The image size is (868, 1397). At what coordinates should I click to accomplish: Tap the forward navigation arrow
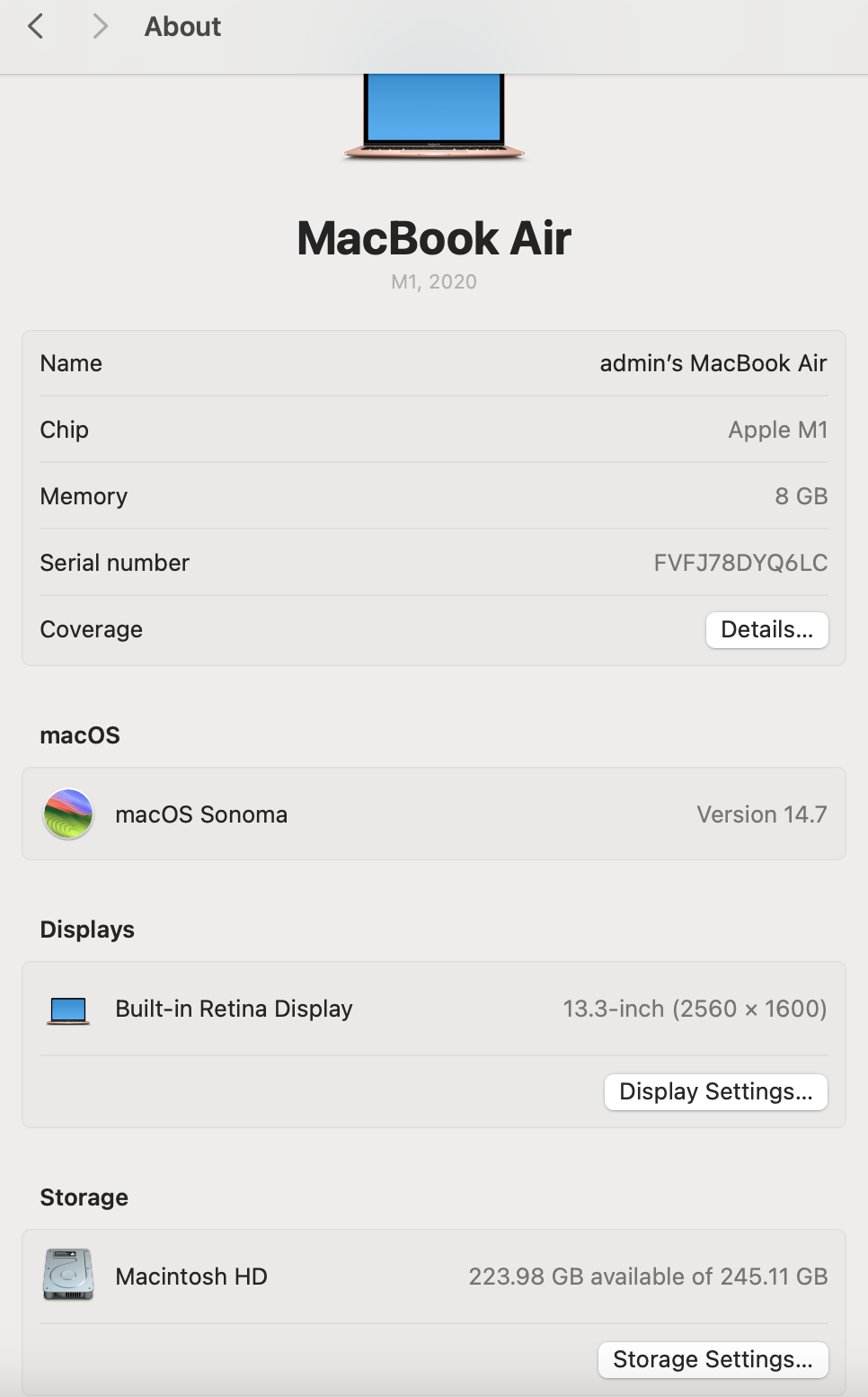point(100,27)
